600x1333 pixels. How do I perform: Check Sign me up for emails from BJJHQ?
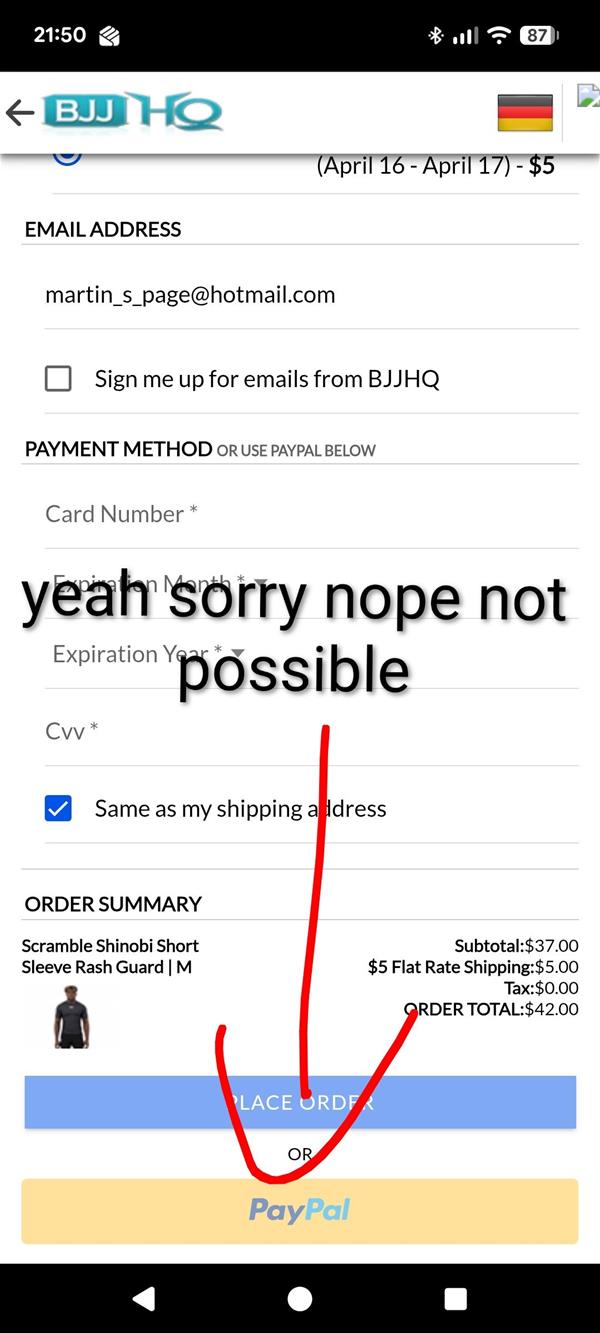point(59,379)
